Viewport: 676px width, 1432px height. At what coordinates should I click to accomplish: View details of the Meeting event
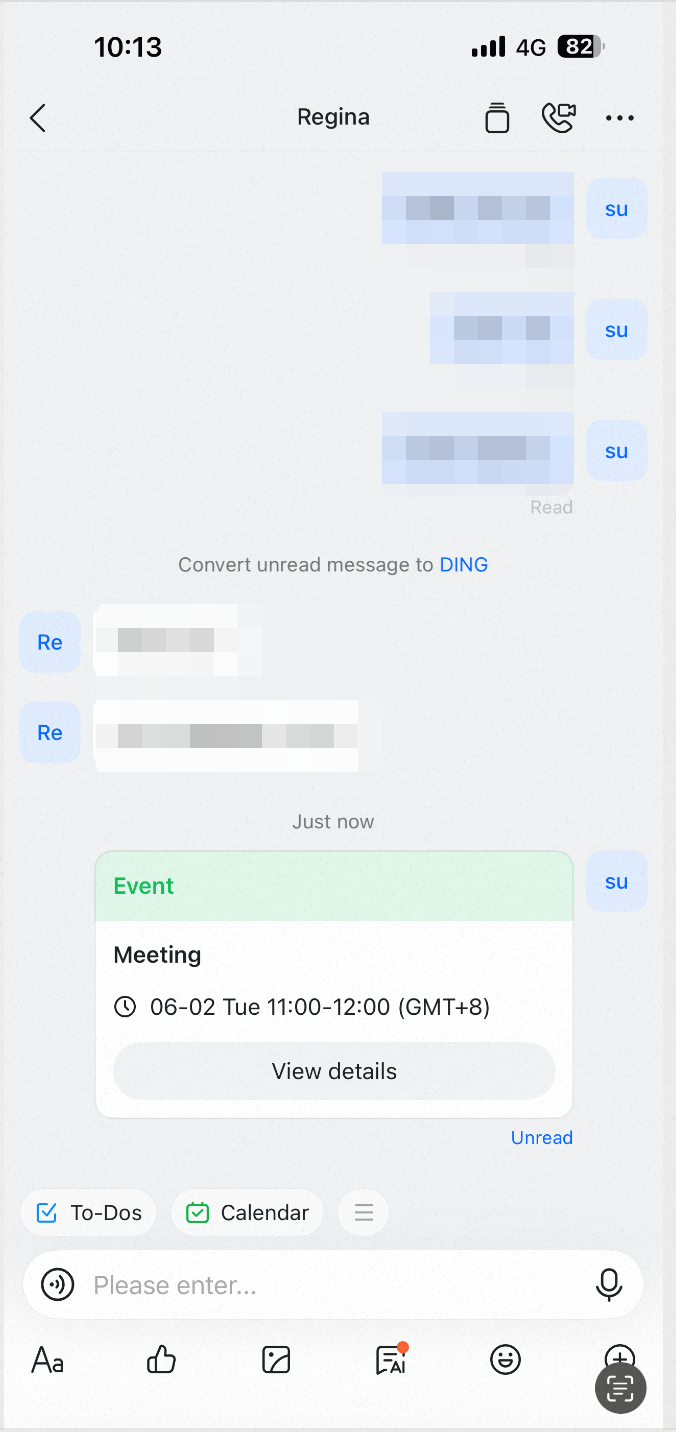pyautogui.click(x=334, y=1071)
